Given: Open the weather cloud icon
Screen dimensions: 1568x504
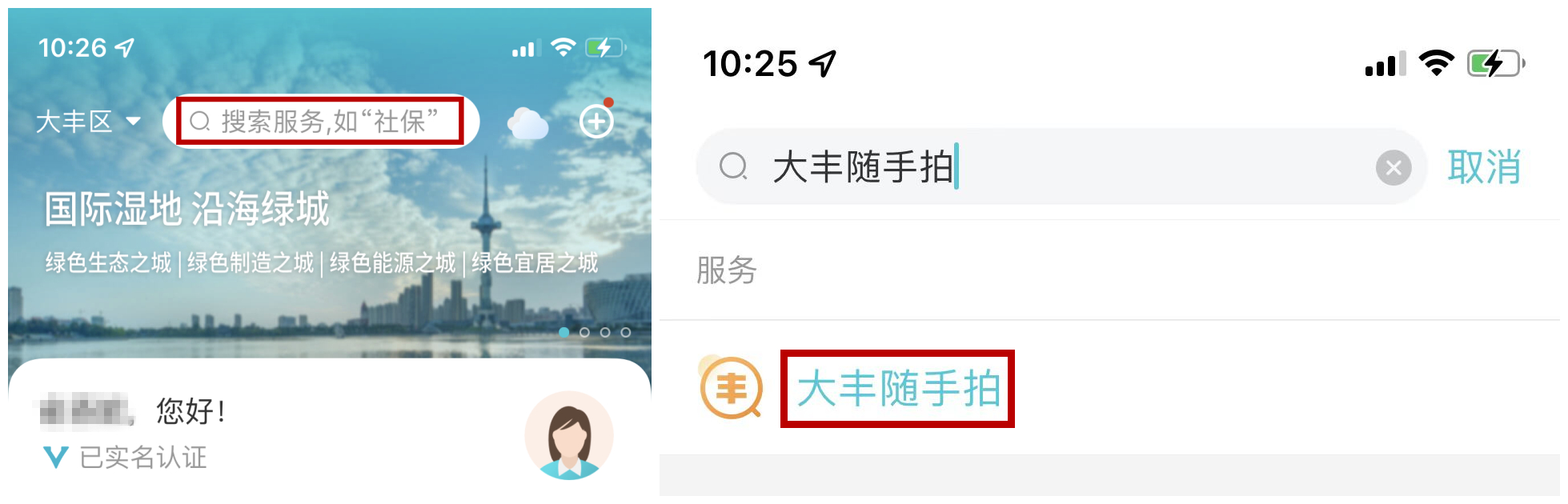Looking at the screenshot, I should click(527, 123).
